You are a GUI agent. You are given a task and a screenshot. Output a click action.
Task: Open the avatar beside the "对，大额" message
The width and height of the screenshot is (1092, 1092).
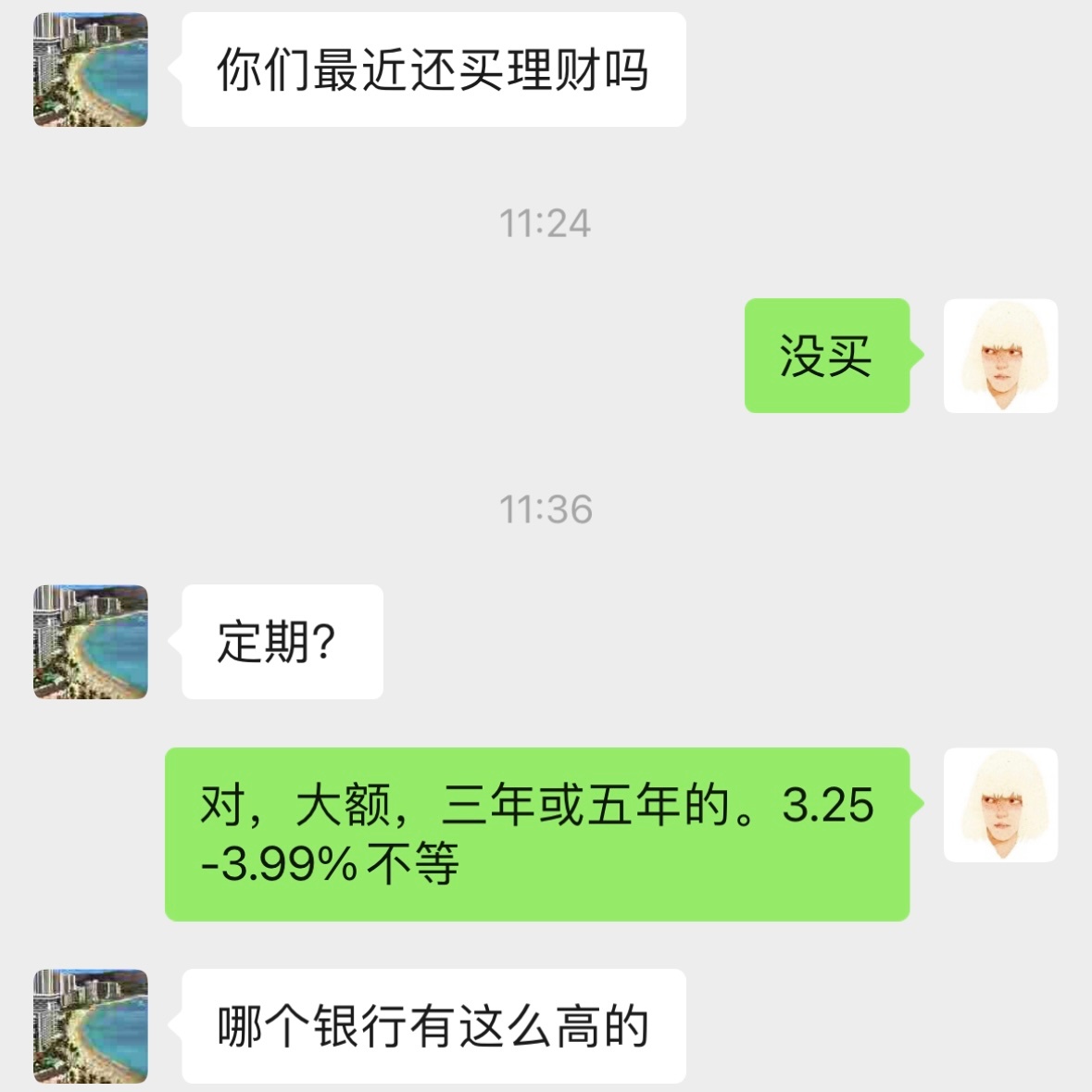(1000, 805)
